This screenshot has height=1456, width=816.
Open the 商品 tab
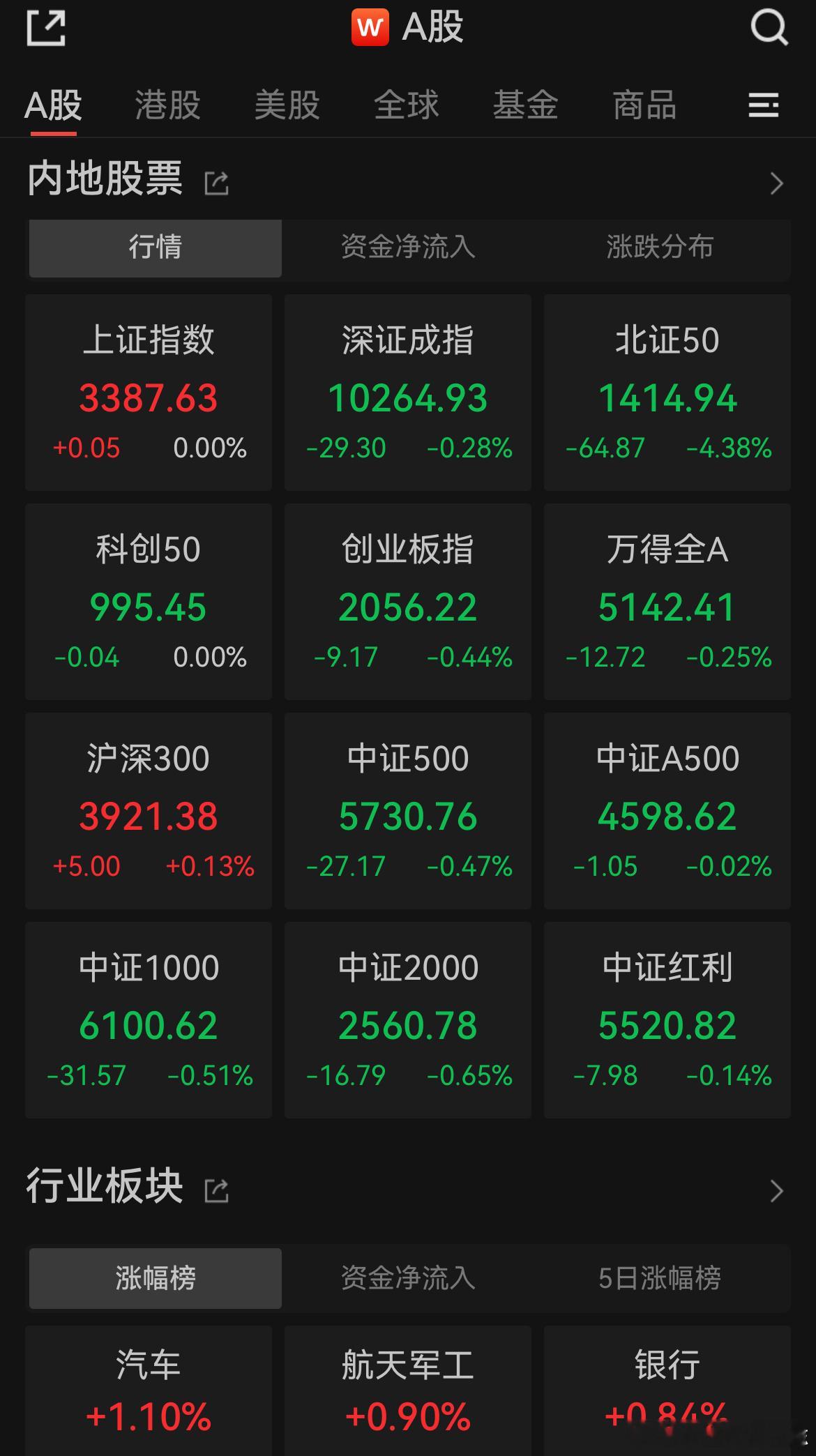tap(644, 105)
